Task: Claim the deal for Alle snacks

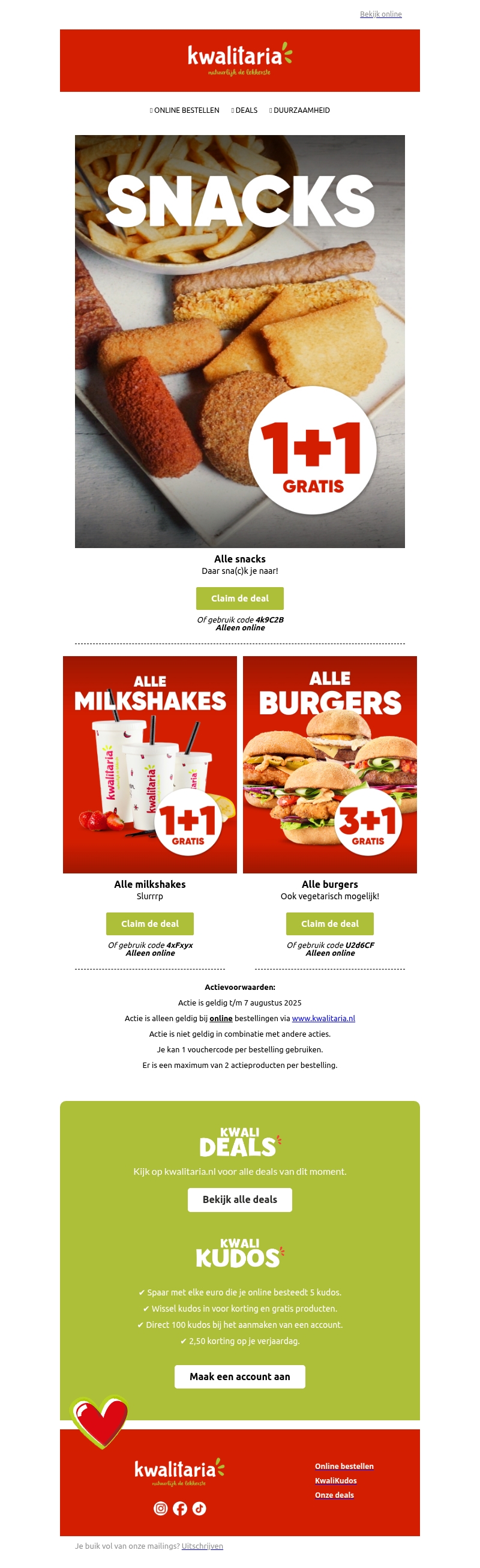Action: pyautogui.click(x=239, y=598)
